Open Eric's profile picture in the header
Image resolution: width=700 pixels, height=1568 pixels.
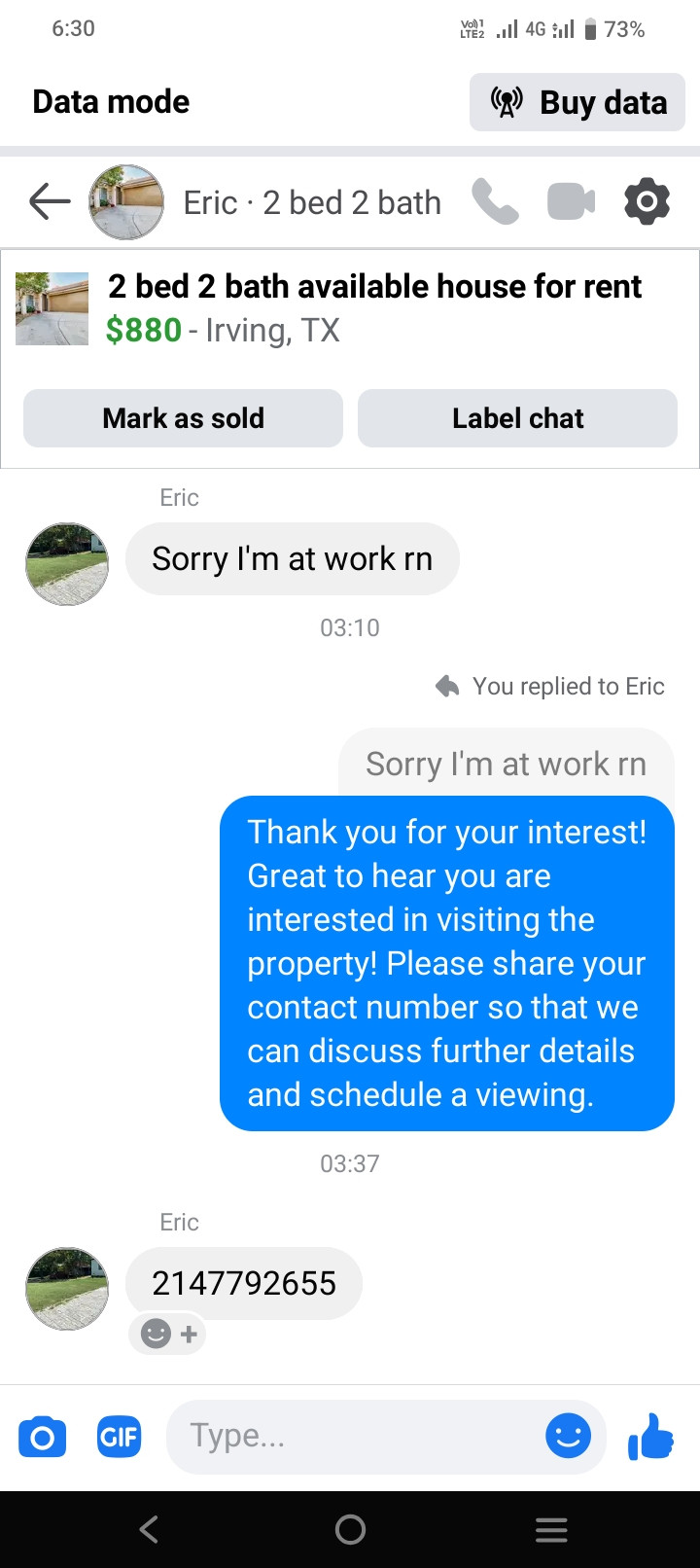click(x=126, y=202)
